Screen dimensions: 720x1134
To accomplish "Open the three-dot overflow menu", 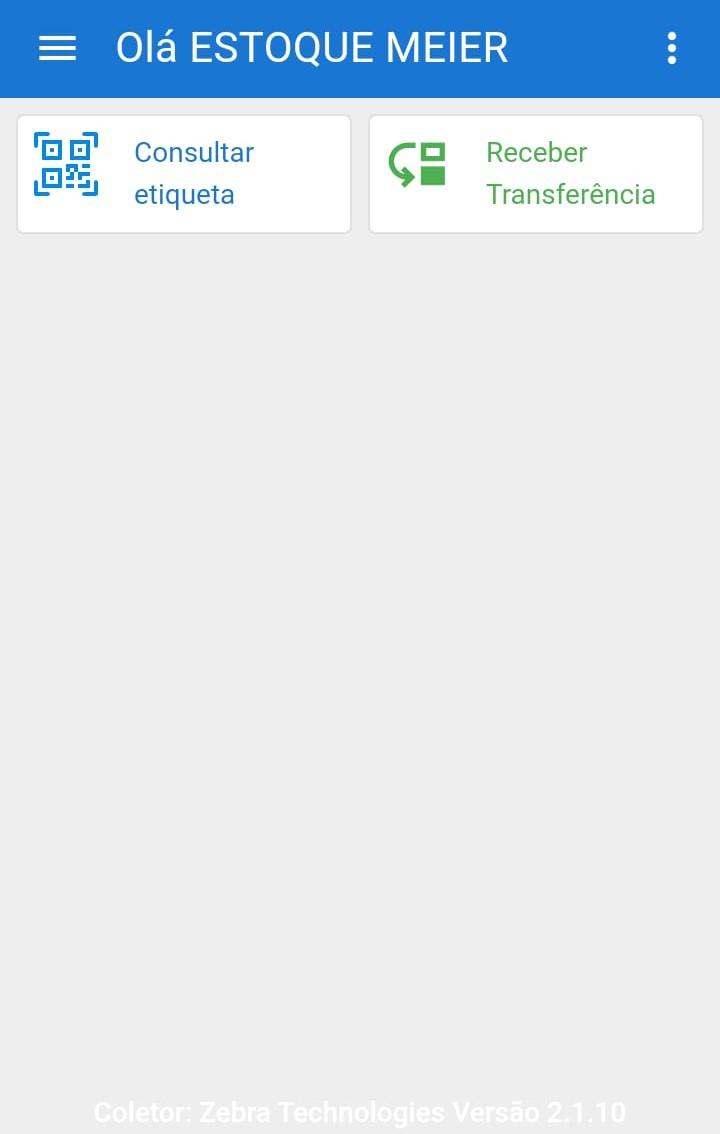I will (671, 48).
